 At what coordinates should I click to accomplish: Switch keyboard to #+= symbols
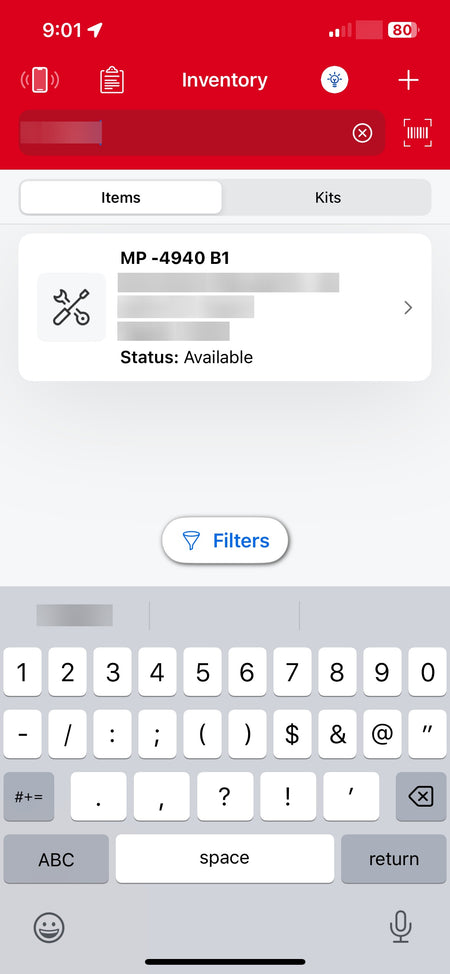point(29,796)
